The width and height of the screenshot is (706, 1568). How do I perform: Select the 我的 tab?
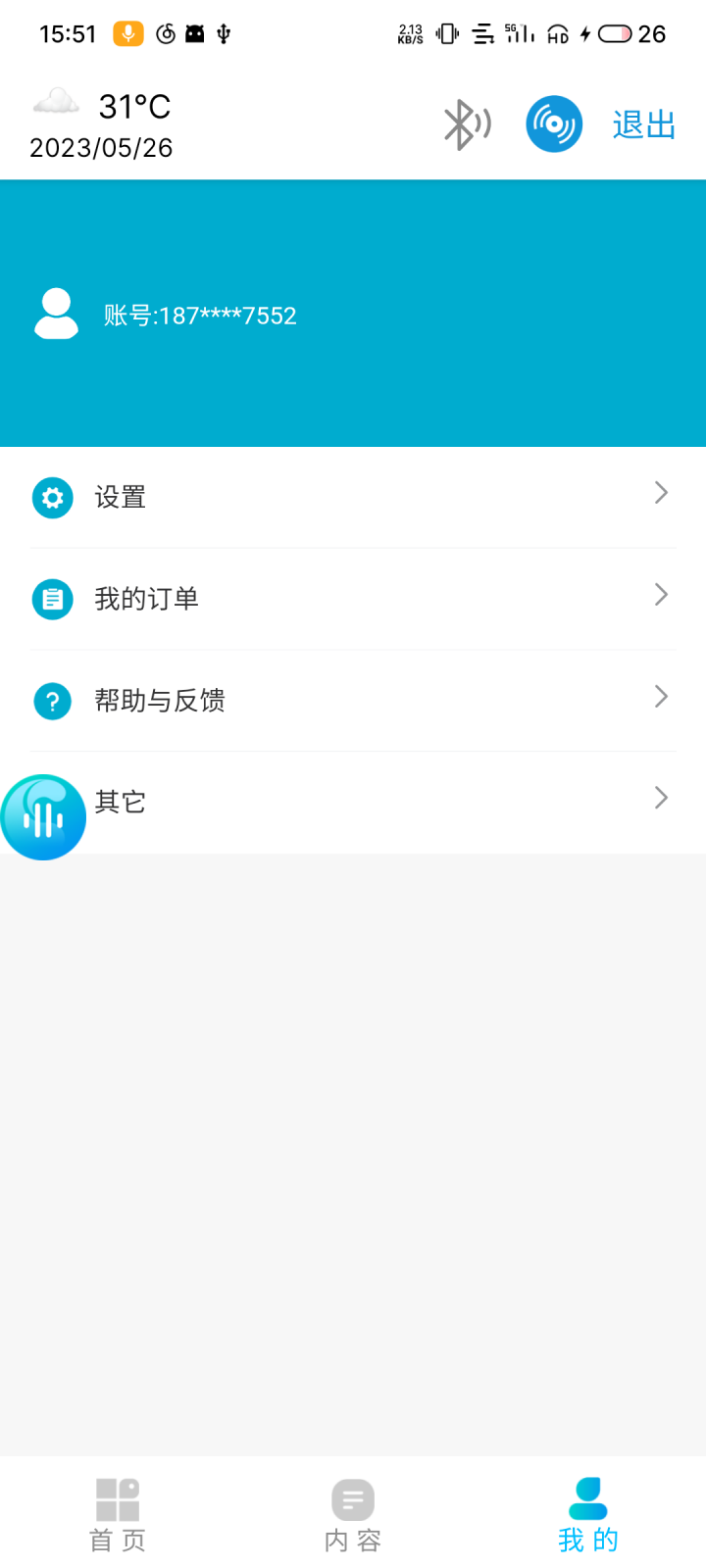585,1514
